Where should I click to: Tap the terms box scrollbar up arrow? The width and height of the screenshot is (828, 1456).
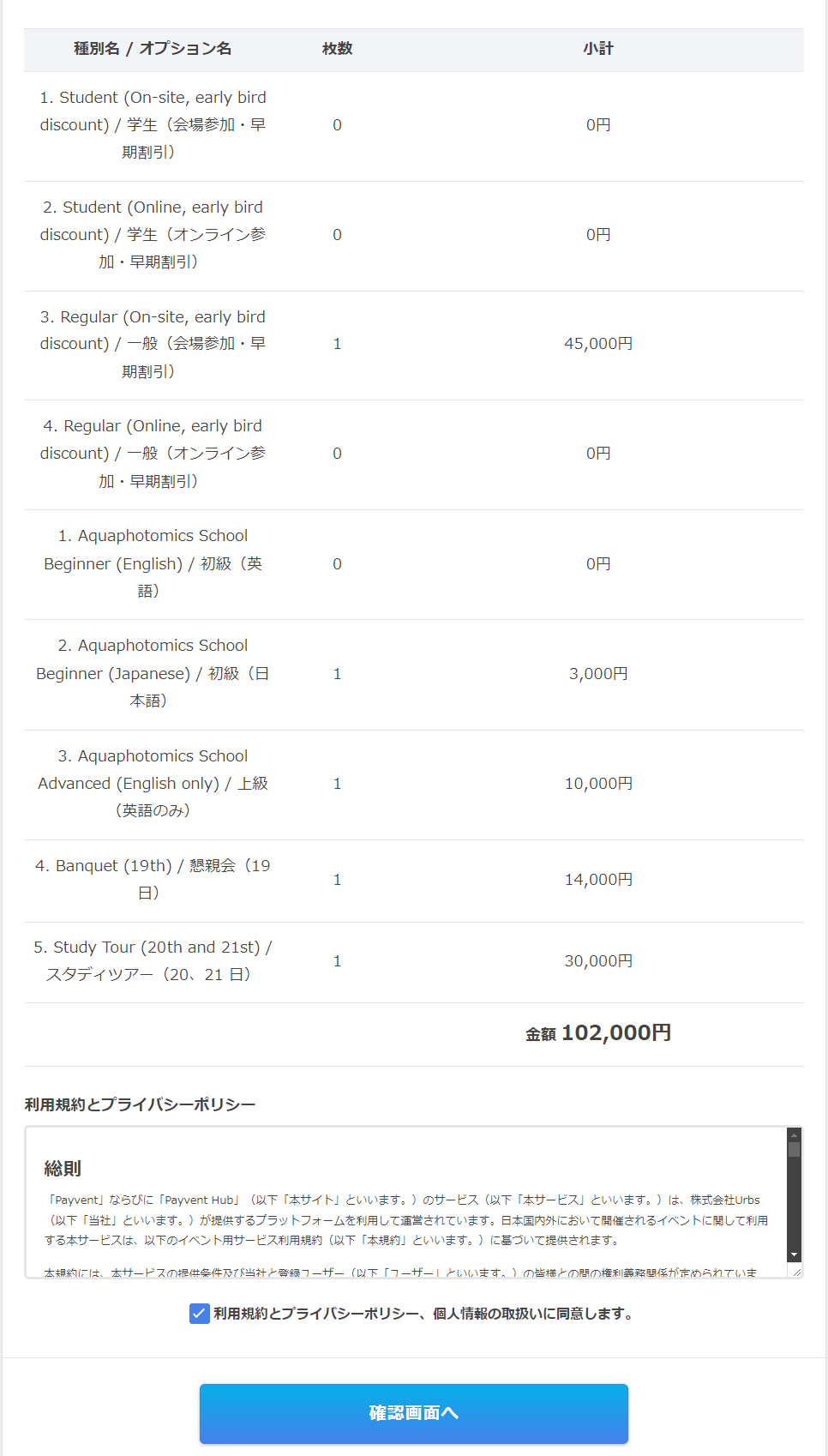[795, 1134]
